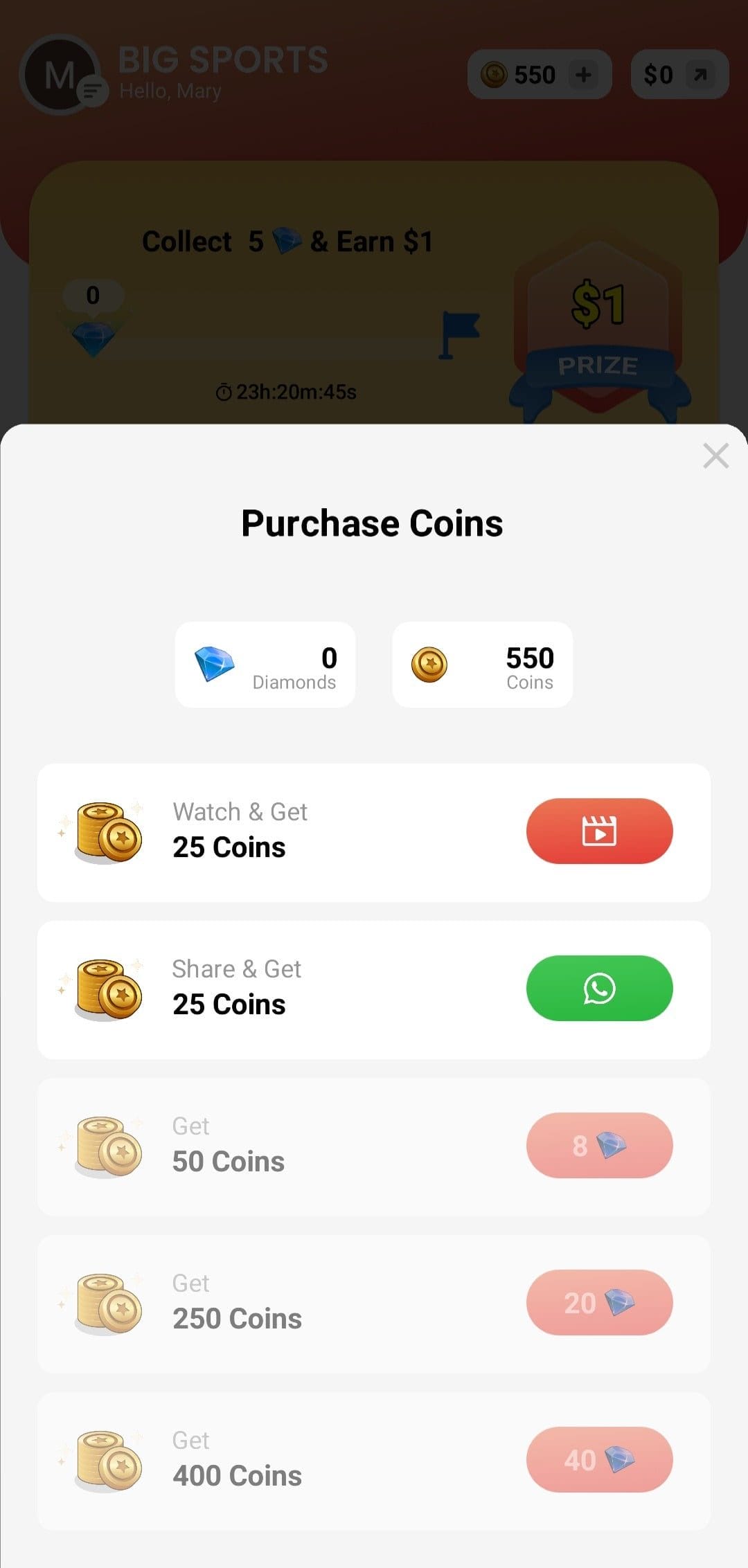Close the Purchase Coins sheet
748x1568 pixels.
pos(715,456)
